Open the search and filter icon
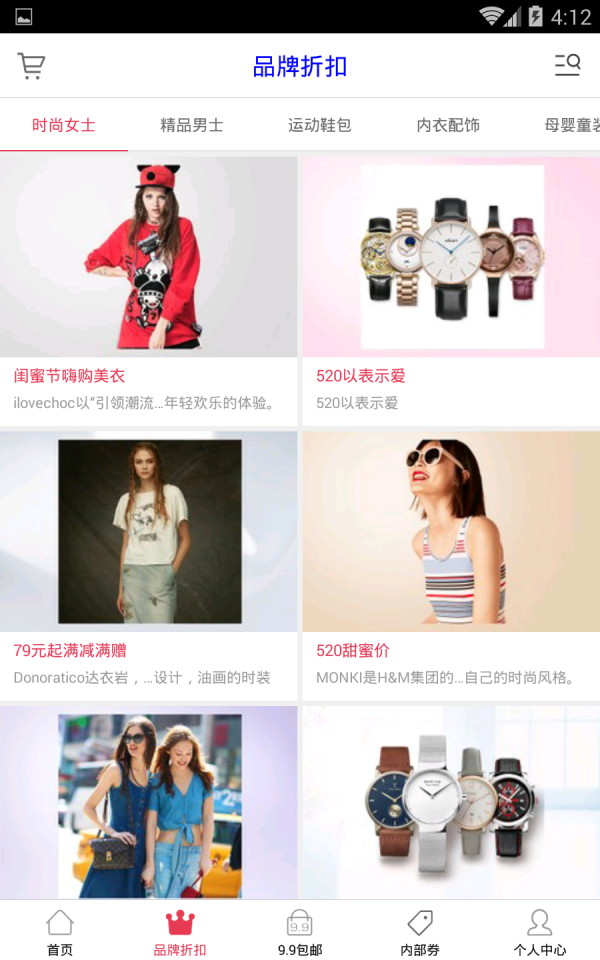This screenshot has height=960, width=600. tap(567, 66)
